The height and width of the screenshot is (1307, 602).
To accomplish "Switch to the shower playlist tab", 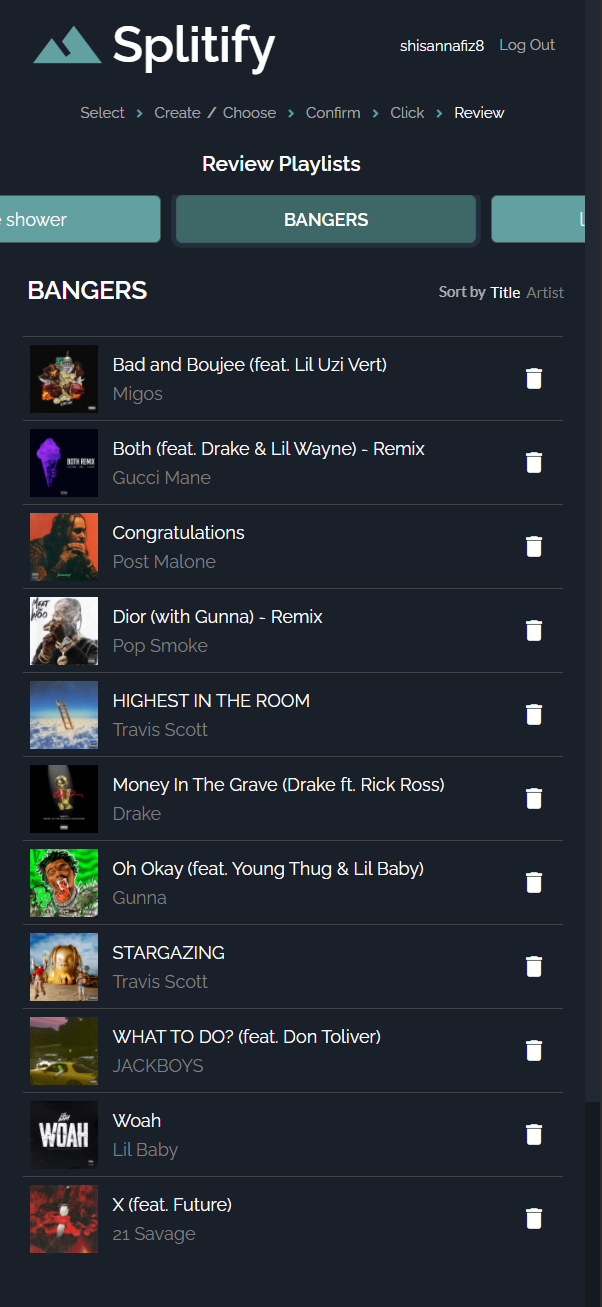I will [80, 219].
